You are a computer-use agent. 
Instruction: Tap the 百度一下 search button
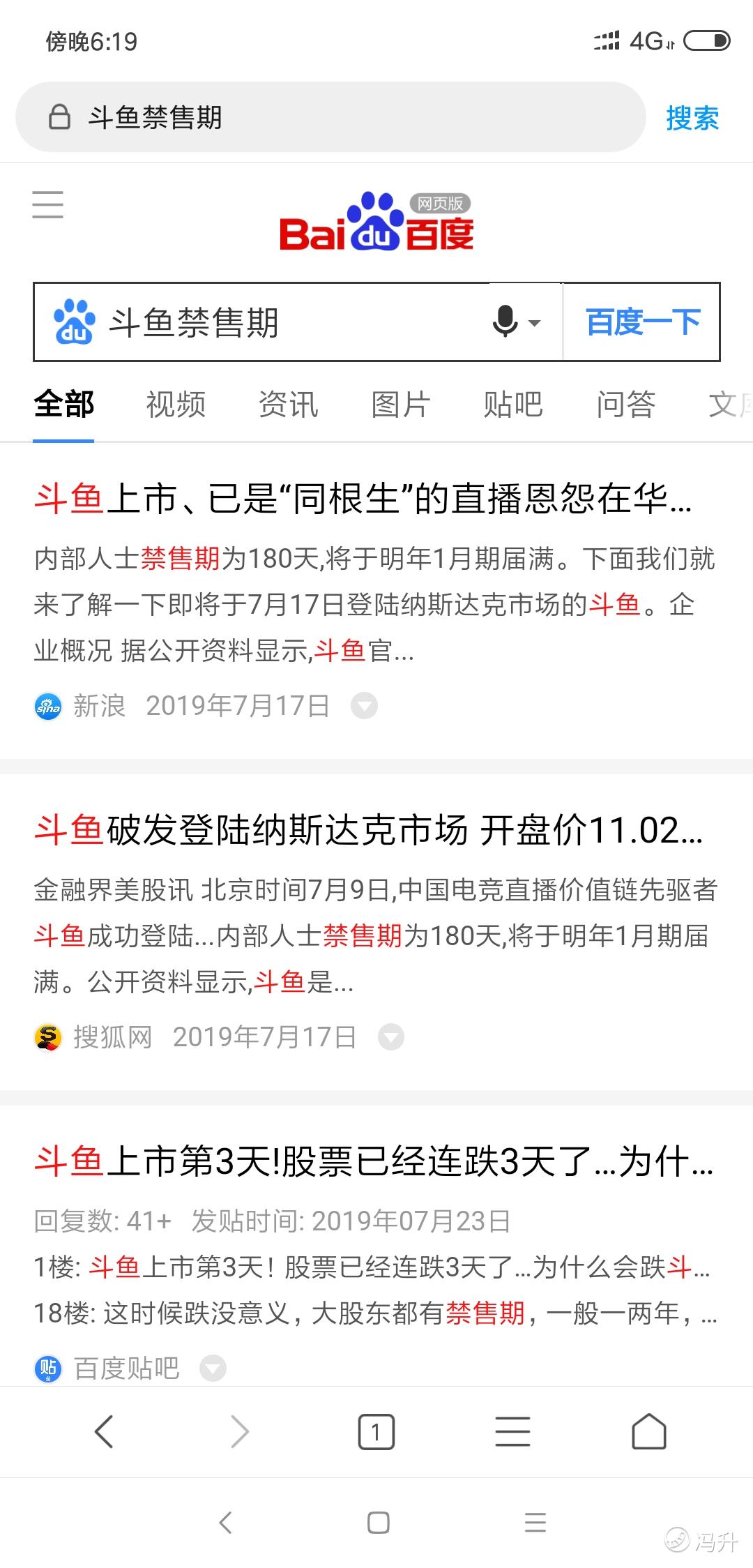(642, 322)
